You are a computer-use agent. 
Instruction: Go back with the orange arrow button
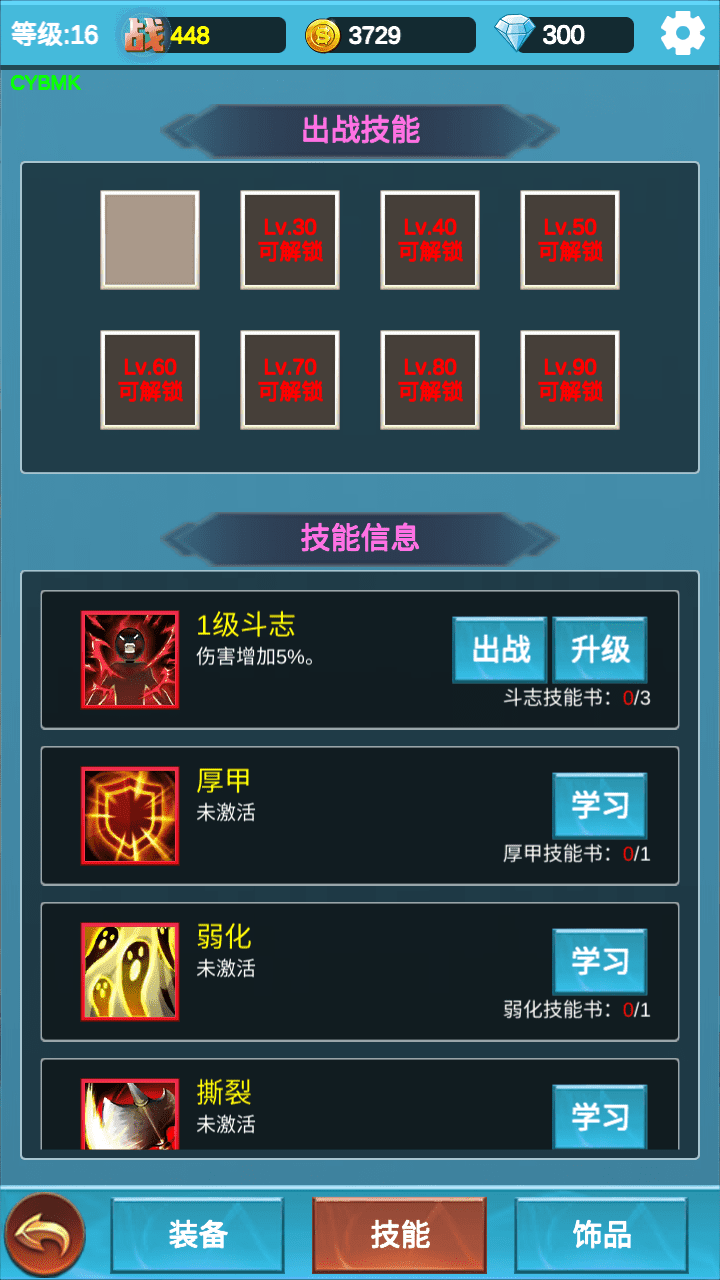coord(45,1234)
